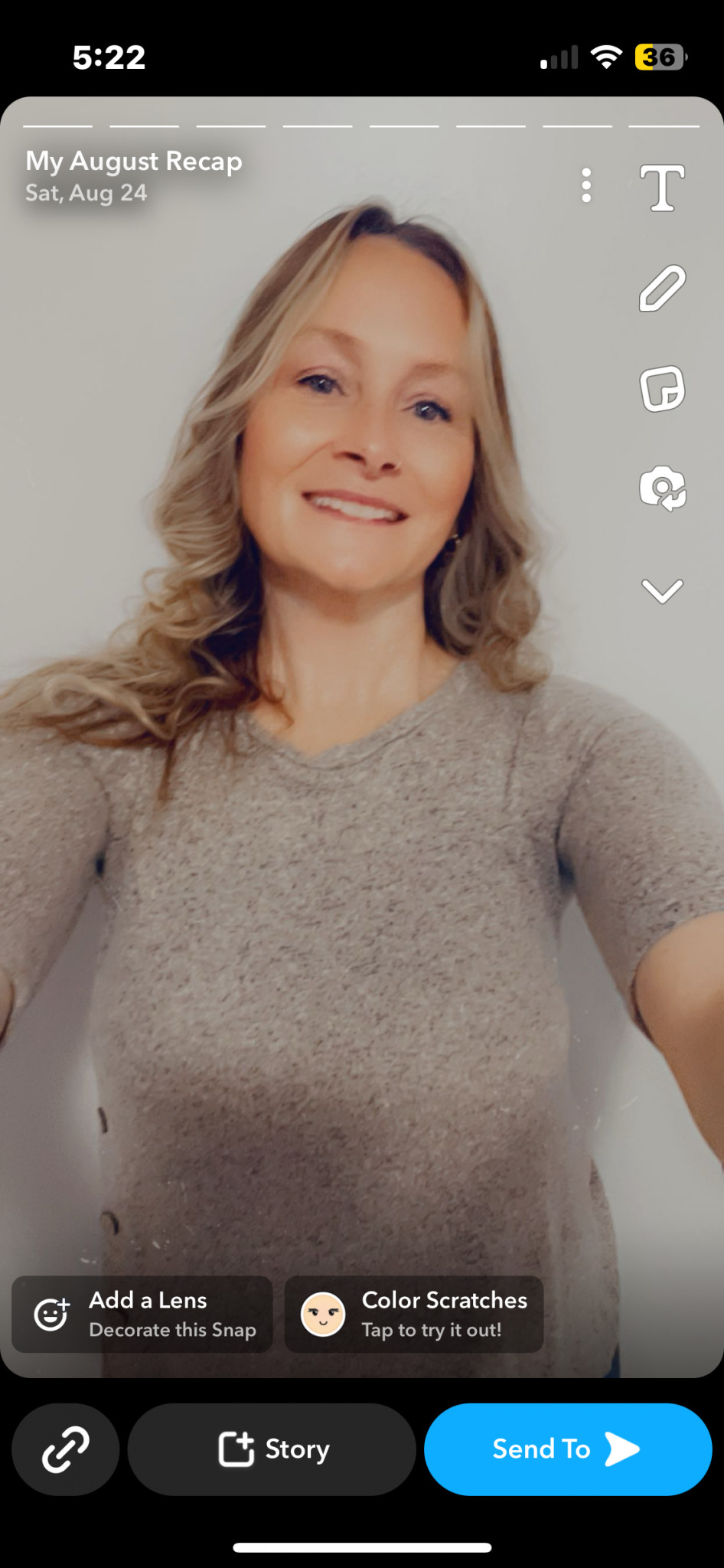Post this Snap to Story

(x=272, y=1449)
